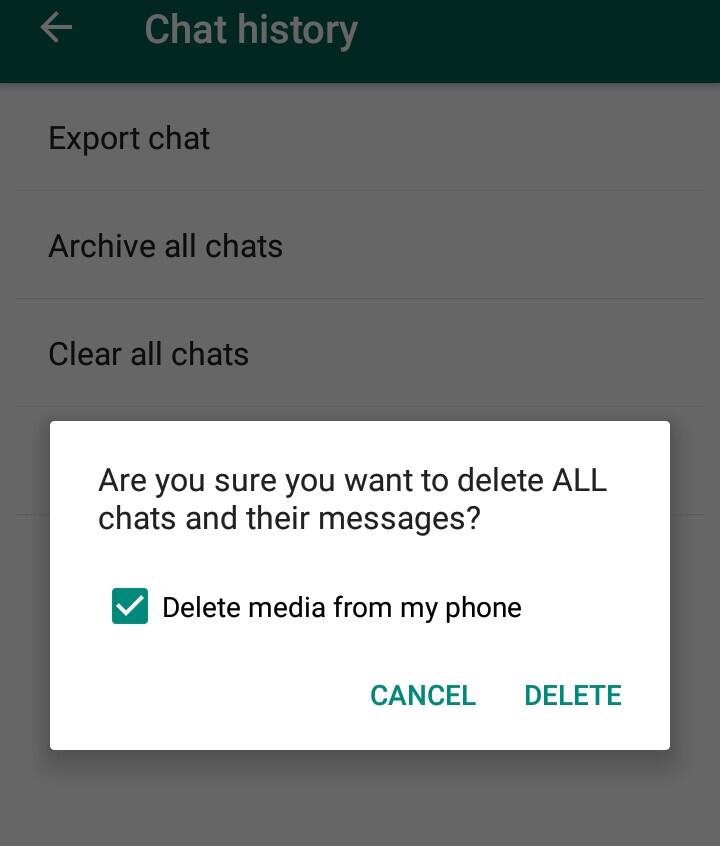Select Archive all chats
This screenshot has width=720, height=846.
coord(165,246)
